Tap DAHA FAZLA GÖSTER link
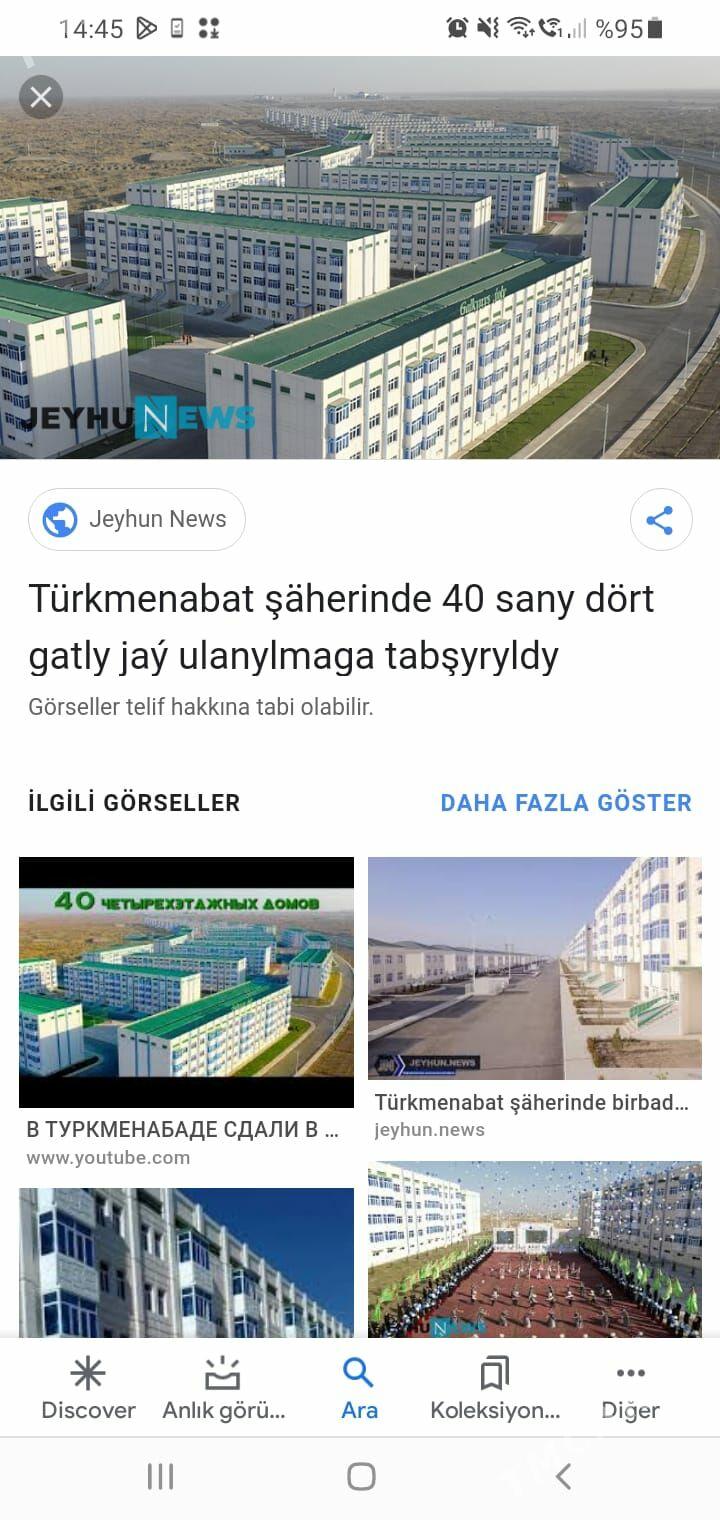 566,802
